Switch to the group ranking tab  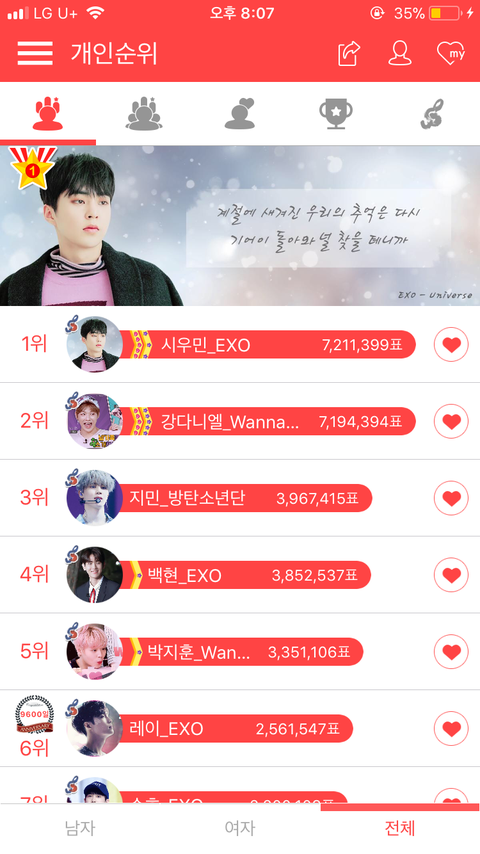point(144,113)
